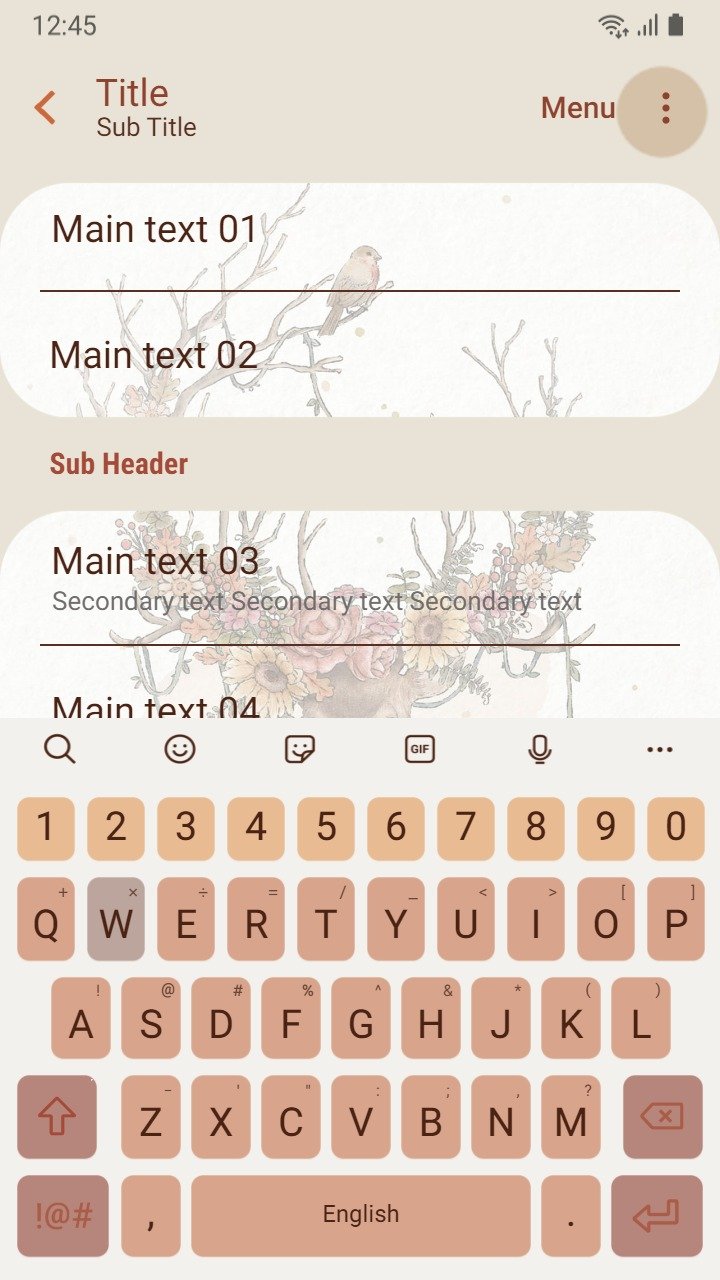This screenshot has width=720, height=1280.
Task: Show more keyboard toolbar options
Action: click(660, 748)
